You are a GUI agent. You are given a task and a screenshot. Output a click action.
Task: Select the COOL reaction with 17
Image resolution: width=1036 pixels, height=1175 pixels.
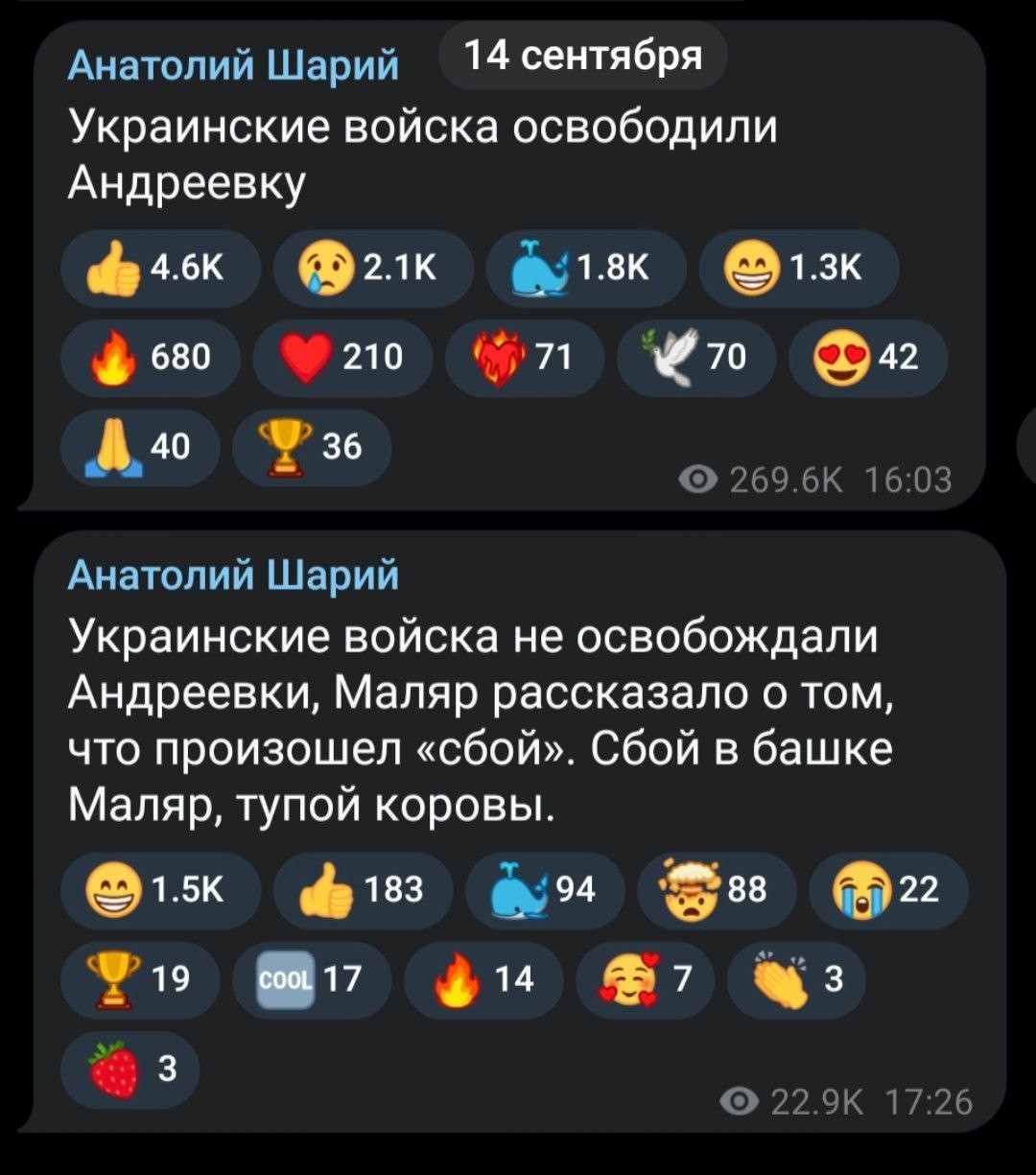312,980
